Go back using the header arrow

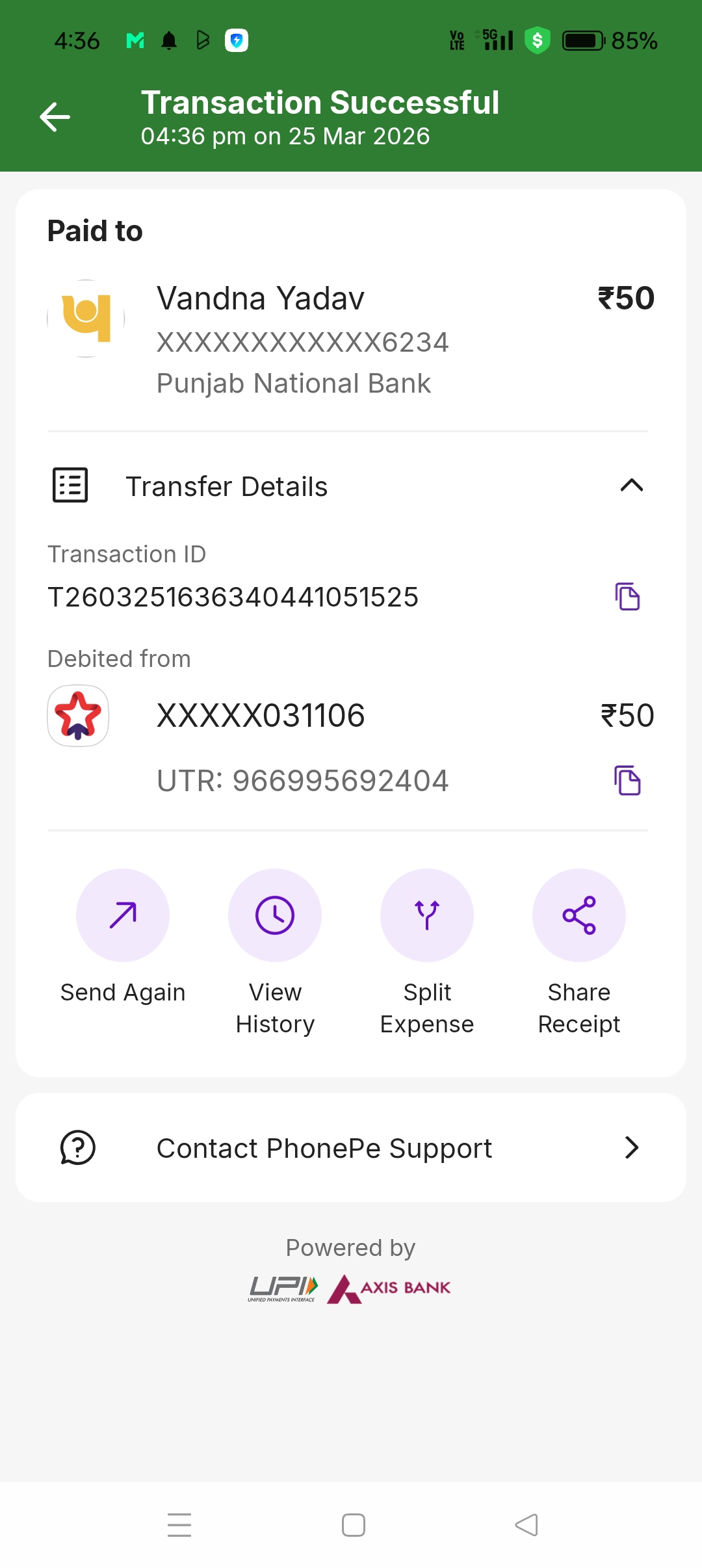pyautogui.click(x=55, y=117)
